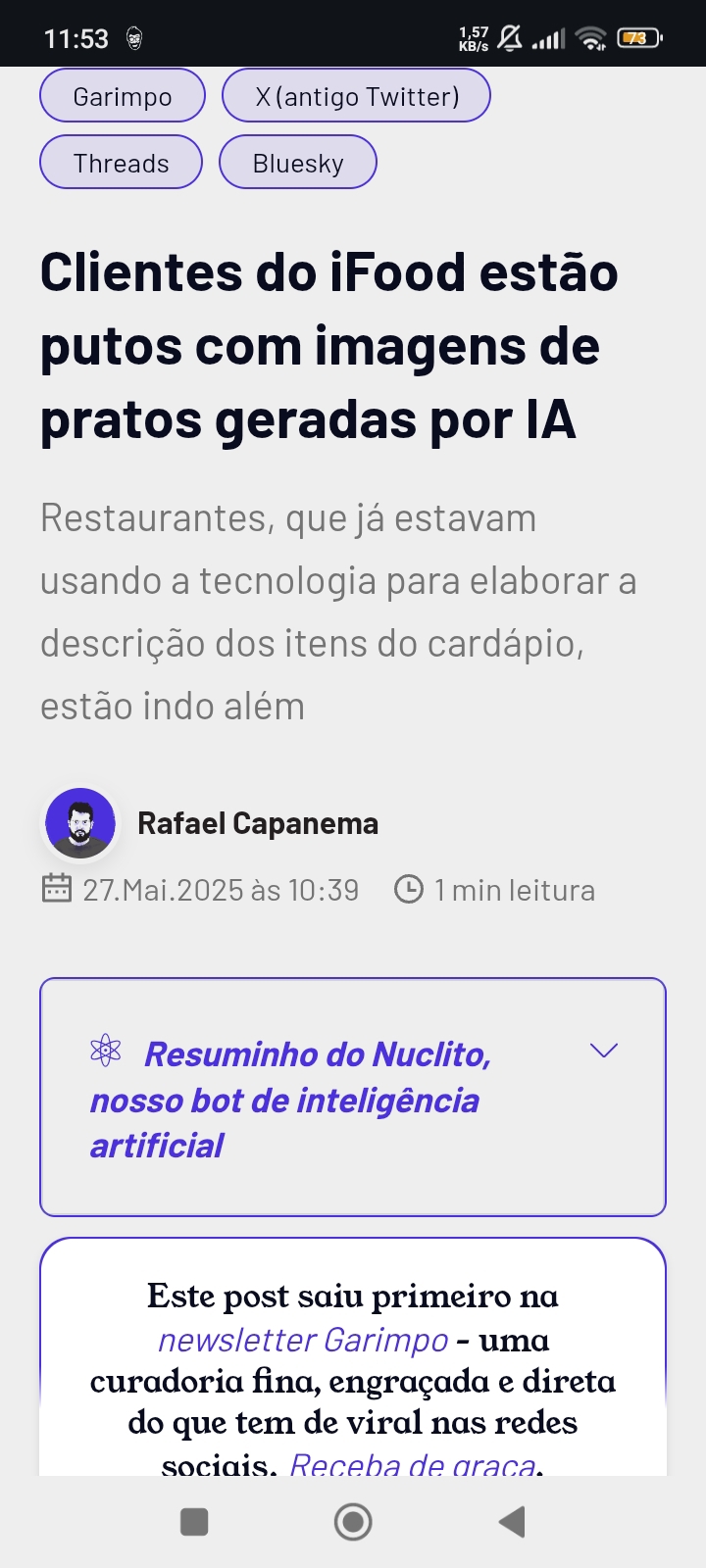706x1568 pixels.
Task: Open the Bluesky tag chip
Action: point(297,163)
